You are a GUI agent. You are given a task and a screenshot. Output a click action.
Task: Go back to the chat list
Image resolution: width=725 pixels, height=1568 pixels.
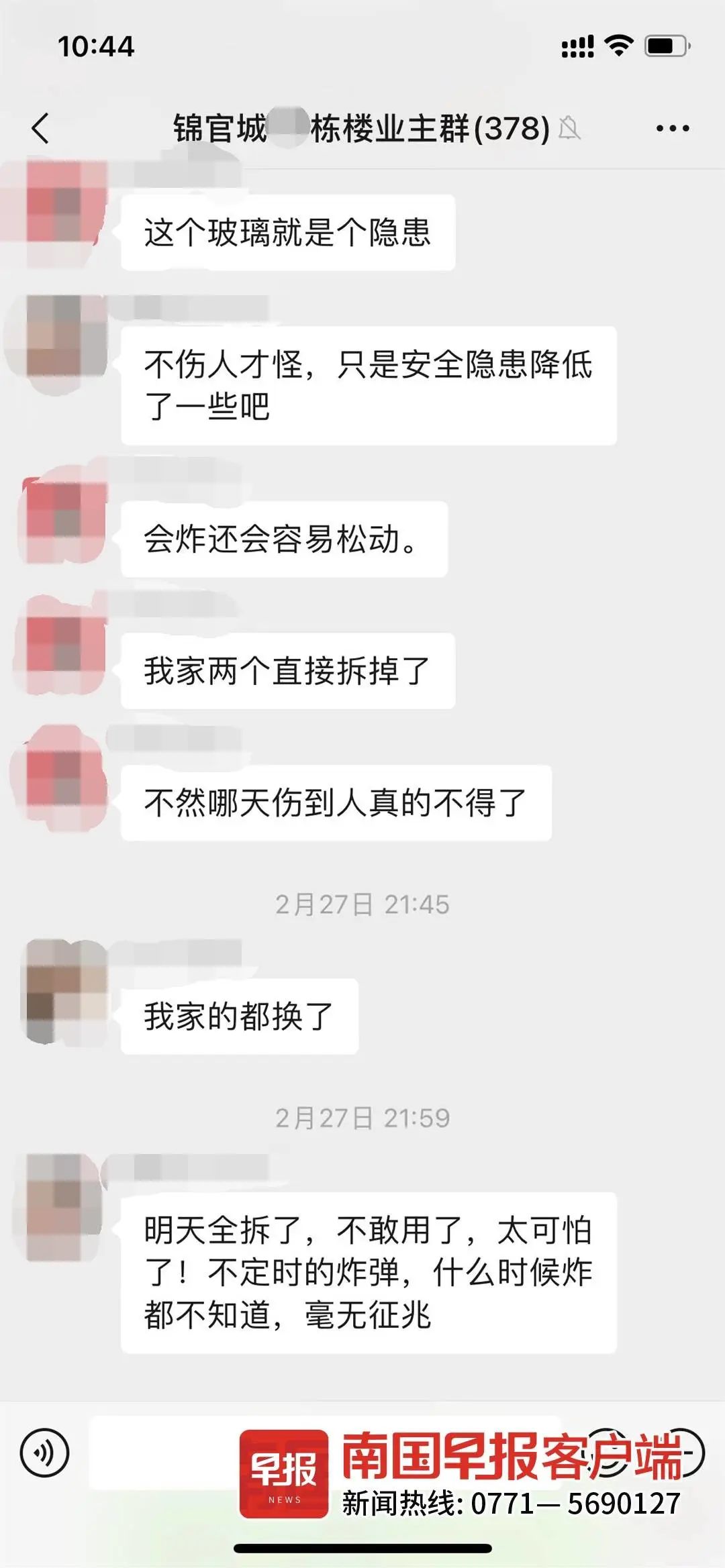point(40,128)
